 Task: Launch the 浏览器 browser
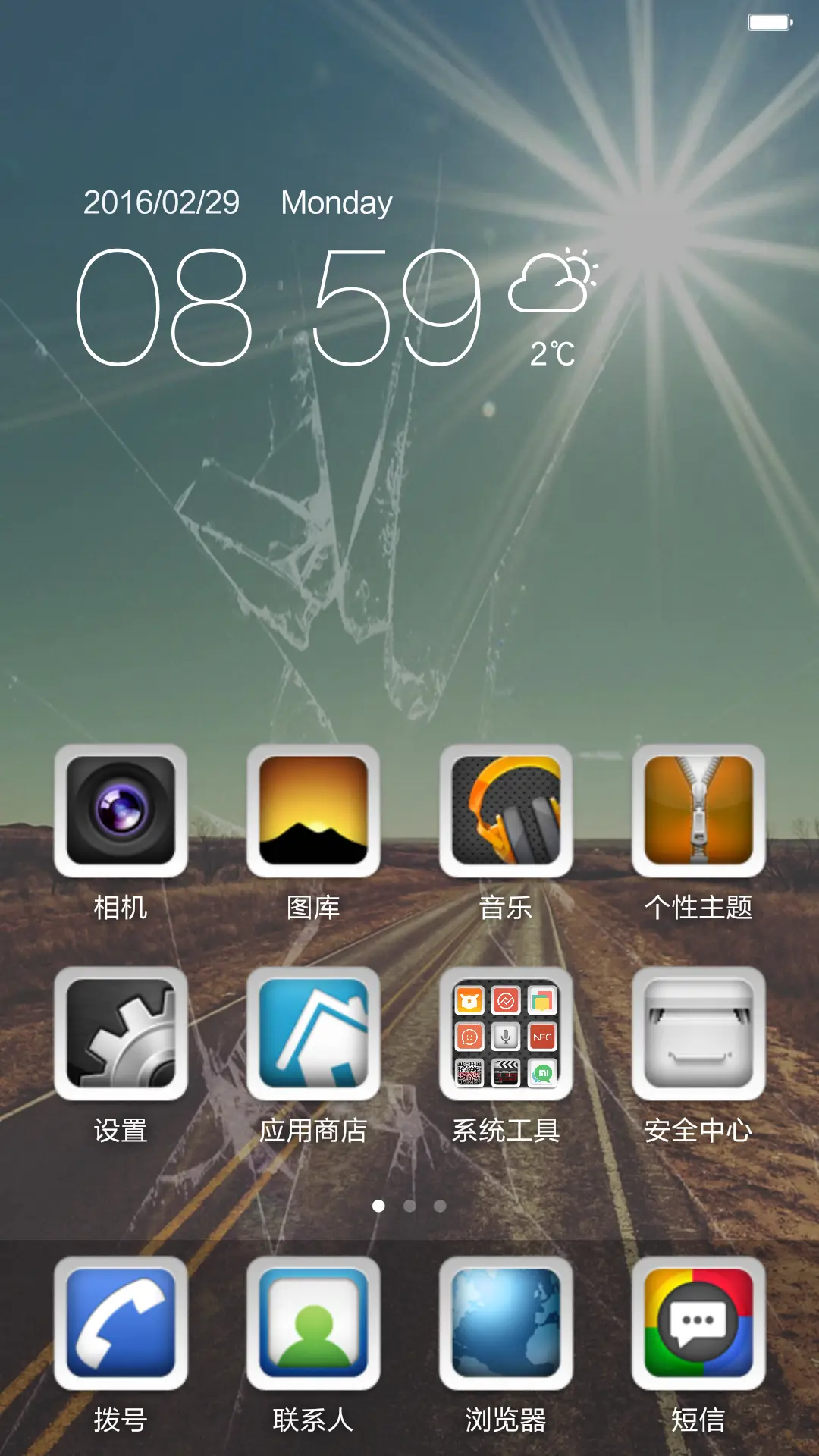[506, 1323]
